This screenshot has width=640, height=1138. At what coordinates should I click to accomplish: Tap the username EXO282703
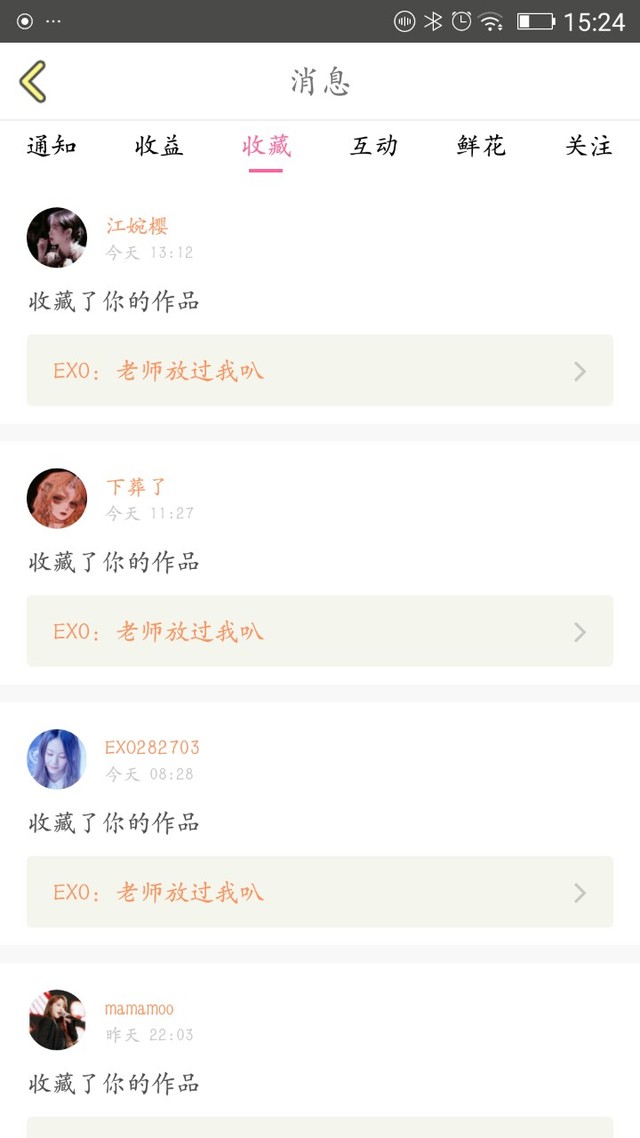click(152, 747)
